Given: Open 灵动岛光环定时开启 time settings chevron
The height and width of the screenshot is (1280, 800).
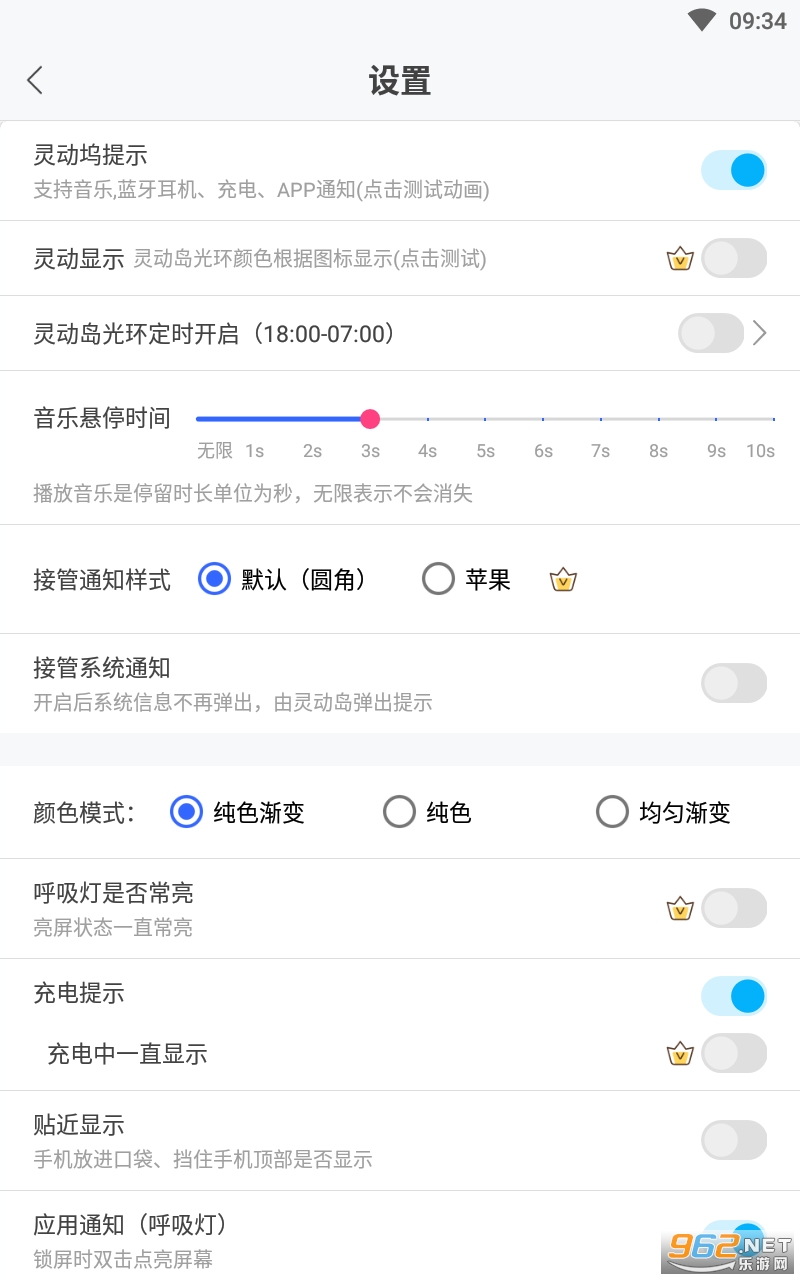Looking at the screenshot, I should point(760,333).
